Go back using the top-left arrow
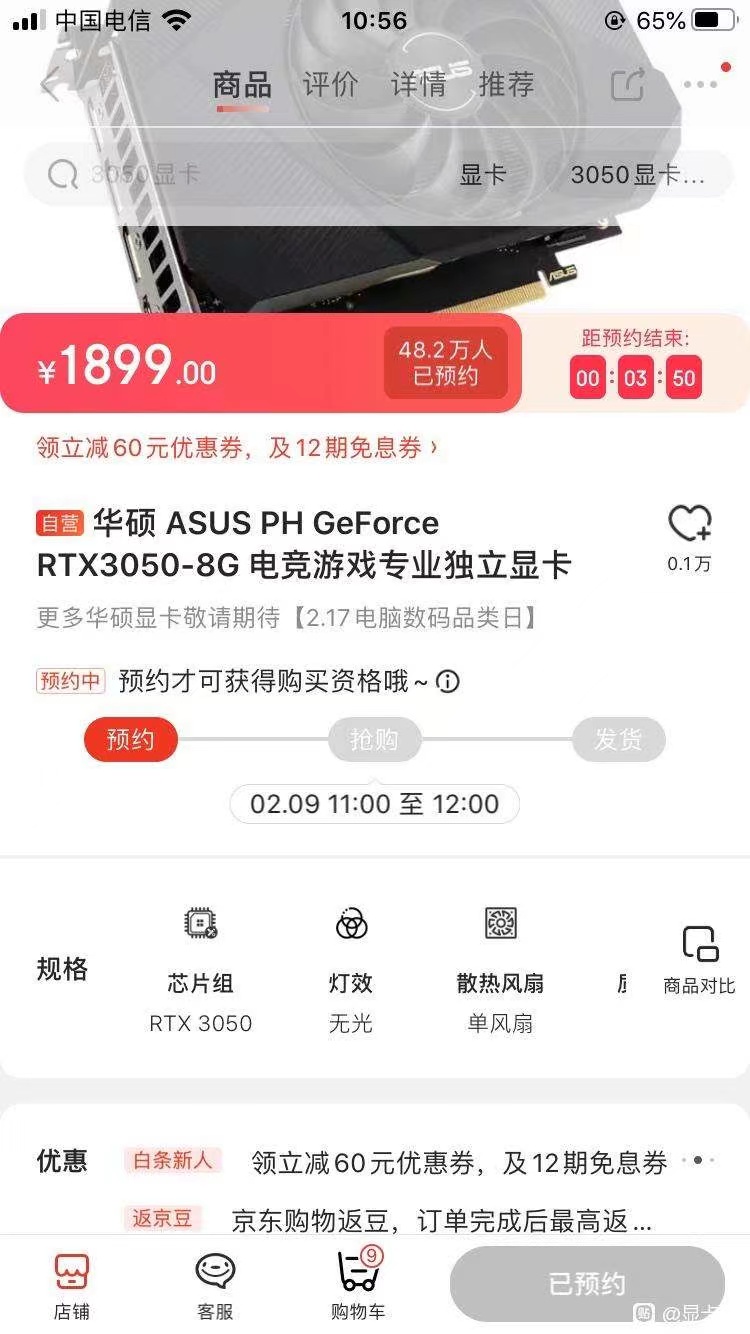This screenshot has height=1334, width=750. click(50, 86)
